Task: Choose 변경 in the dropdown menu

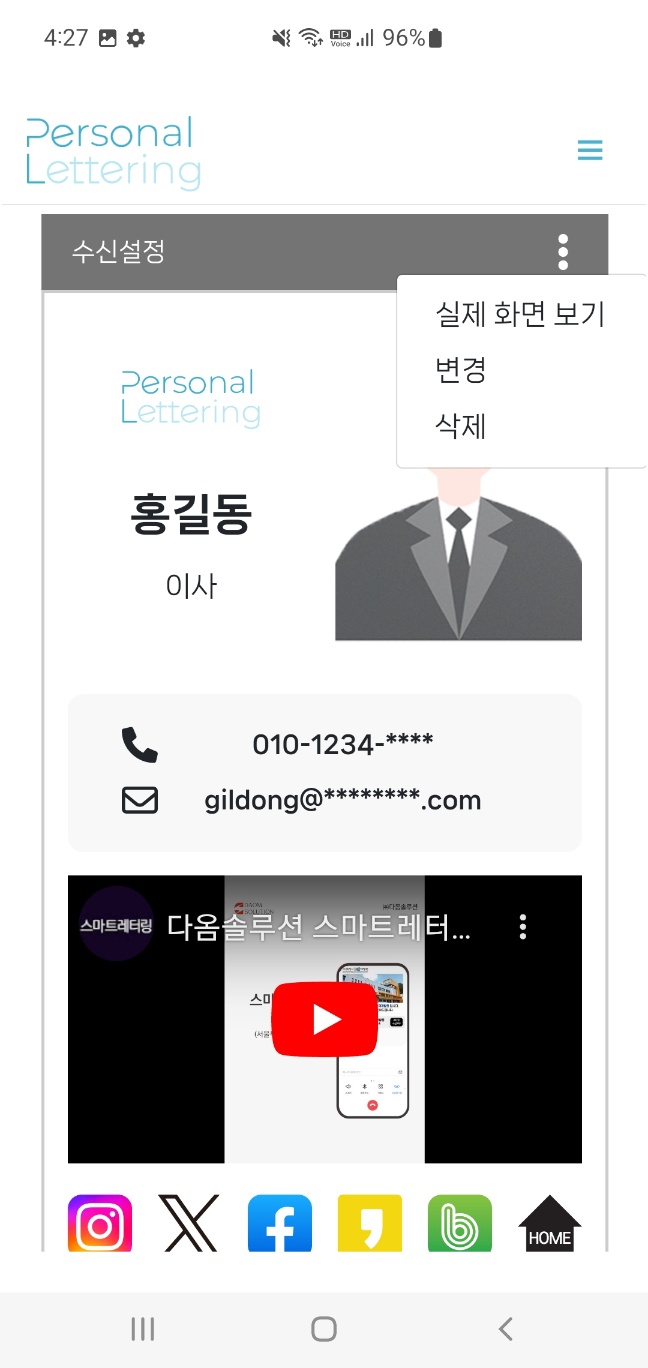Action: [461, 371]
